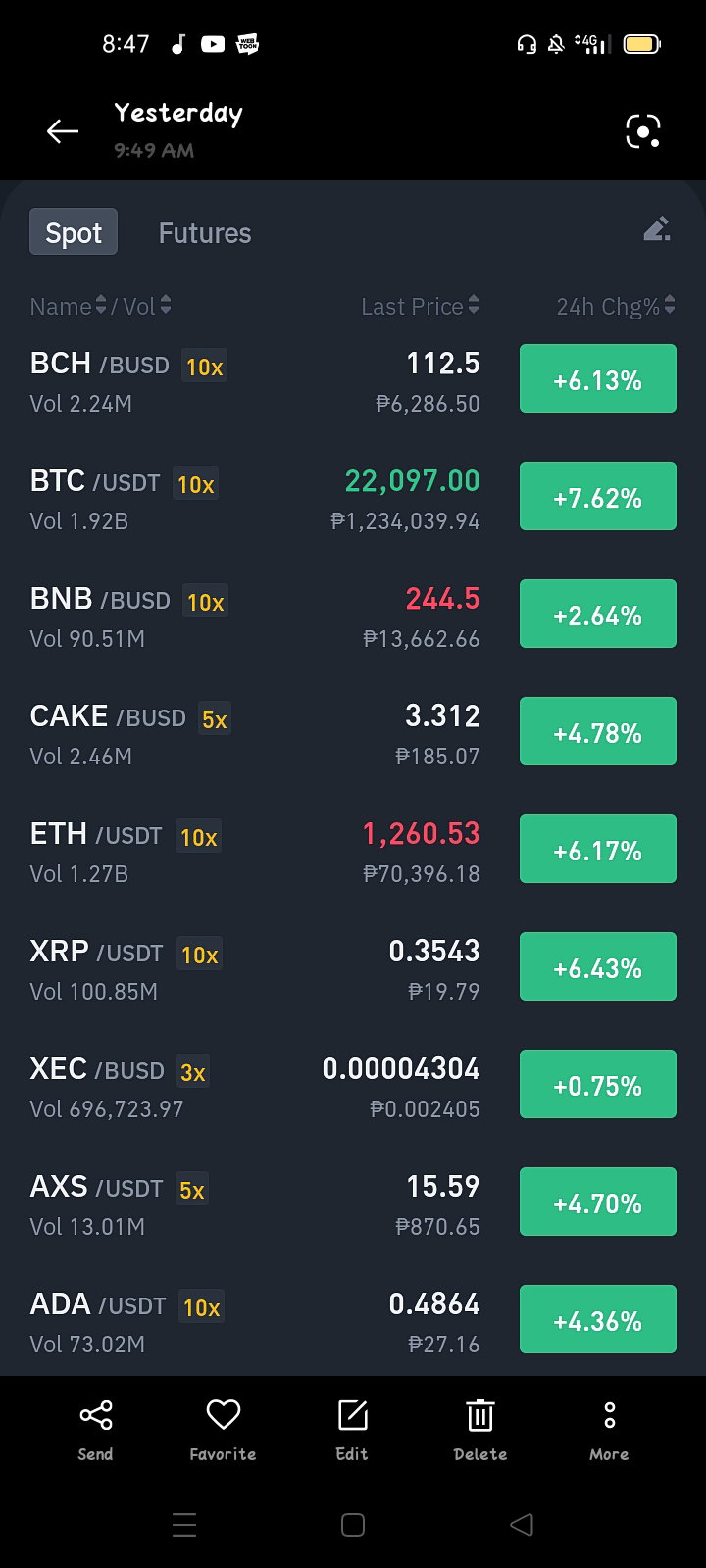Go back from the photo viewer
Screen dimensions: 706x1568
click(63, 131)
